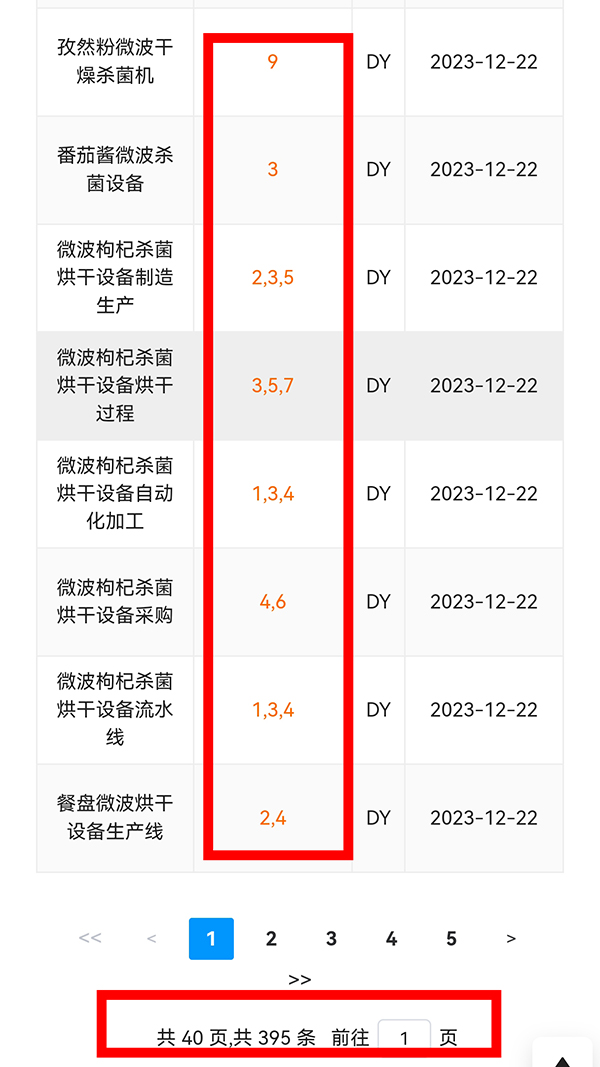This screenshot has width=600, height=1067.
Task: Go to the next page with single arrow
Action: point(511,939)
